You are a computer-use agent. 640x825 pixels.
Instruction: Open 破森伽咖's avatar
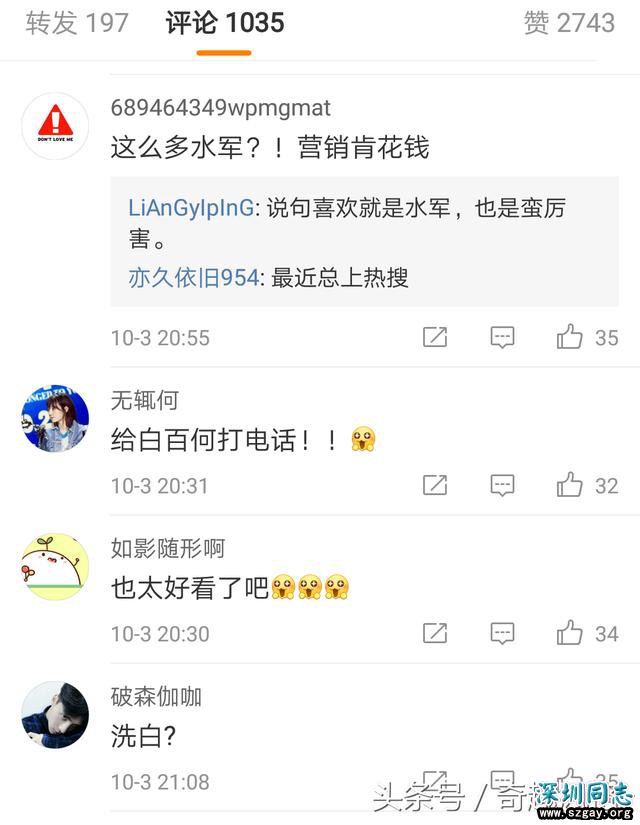click(x=55, y=714)
